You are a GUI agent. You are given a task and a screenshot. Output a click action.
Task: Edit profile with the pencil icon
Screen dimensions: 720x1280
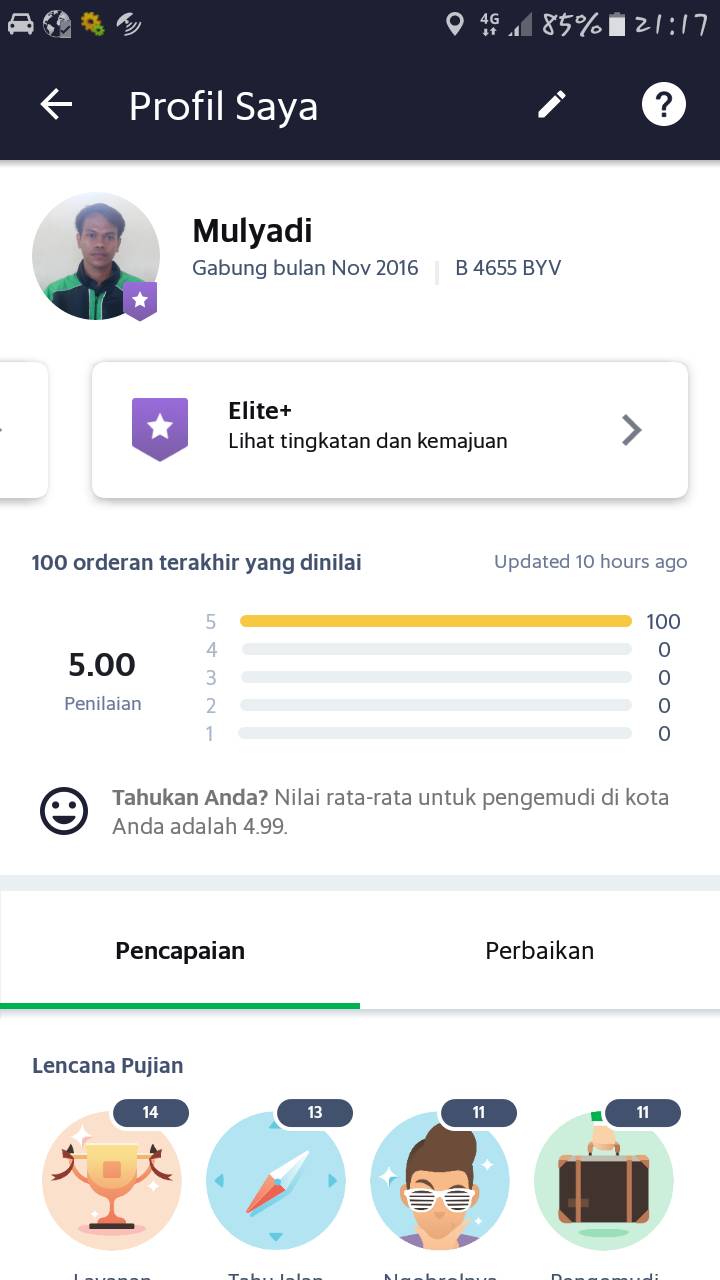tap(552, 105)
